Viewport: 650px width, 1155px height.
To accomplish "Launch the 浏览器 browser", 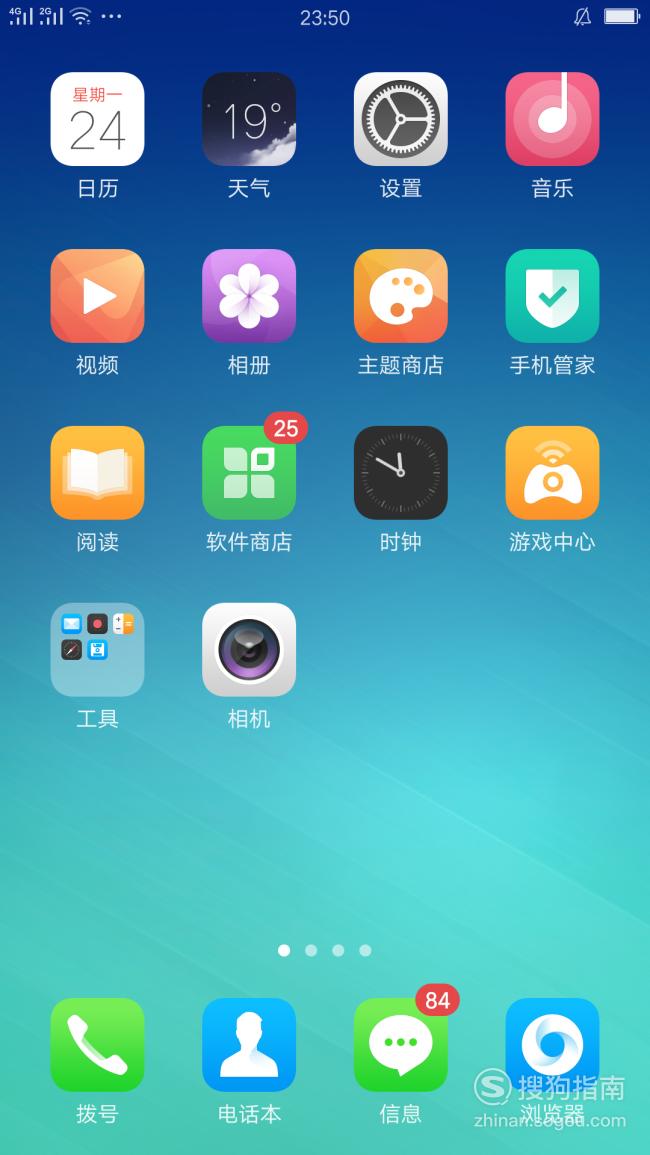I will pos(552,1045).
